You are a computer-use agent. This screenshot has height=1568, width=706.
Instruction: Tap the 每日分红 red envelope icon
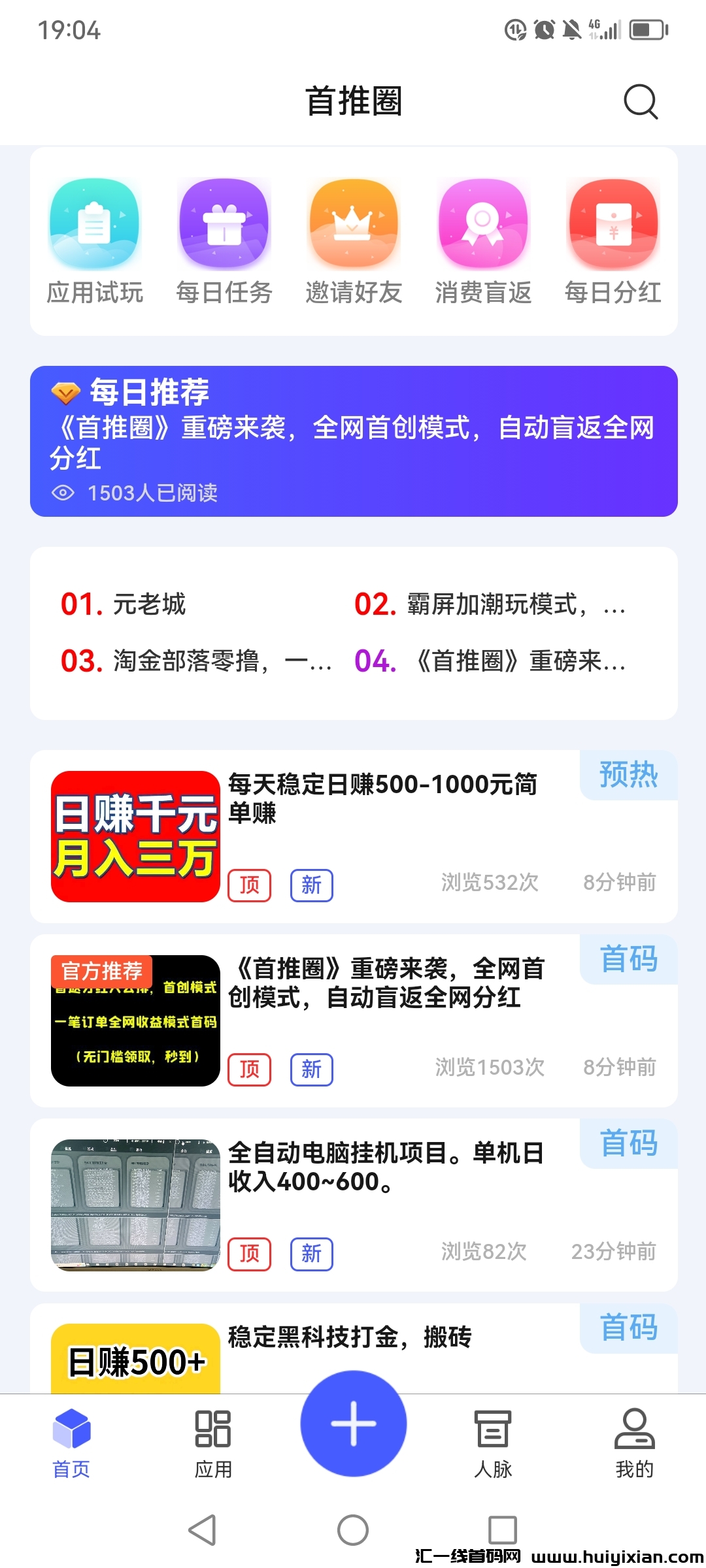(612, 225)
